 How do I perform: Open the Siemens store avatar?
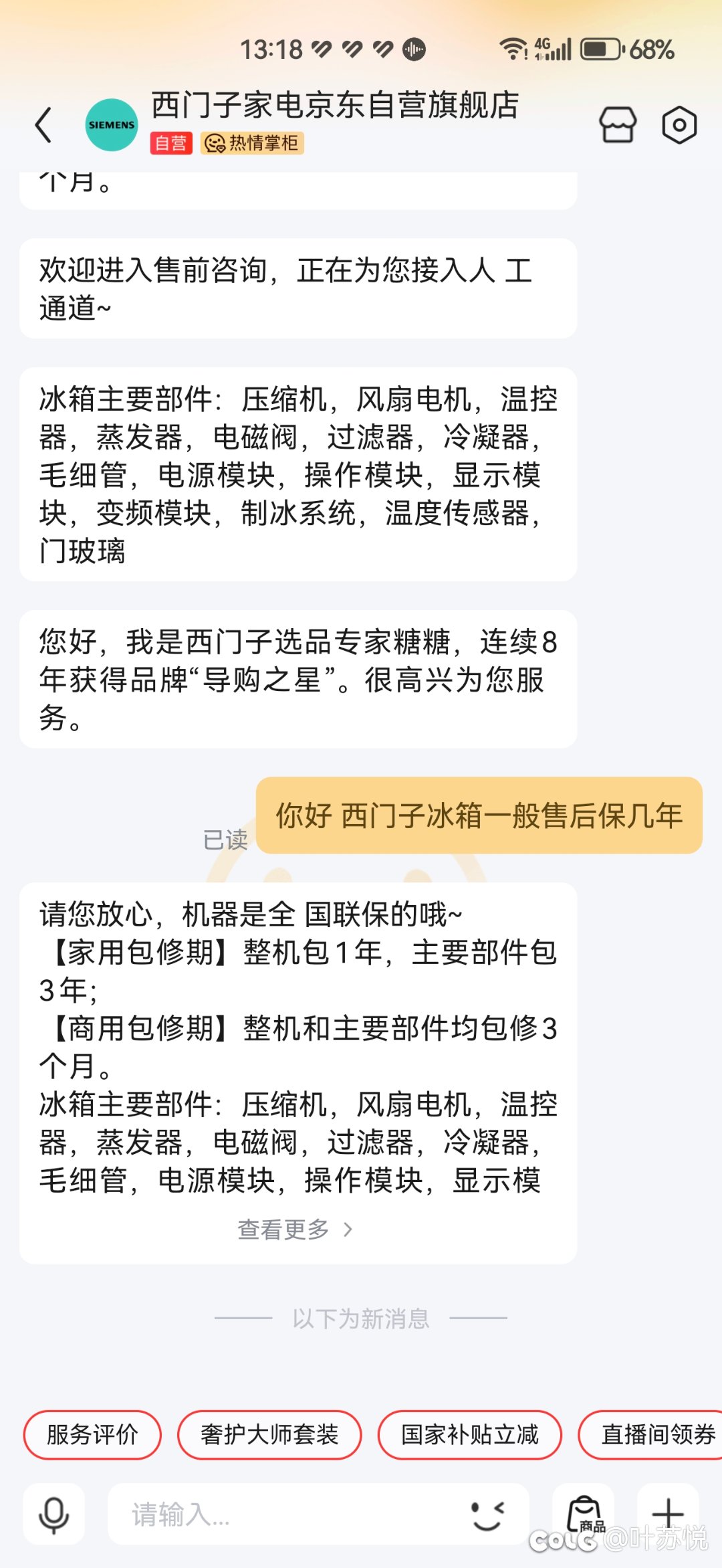point(112,124)
